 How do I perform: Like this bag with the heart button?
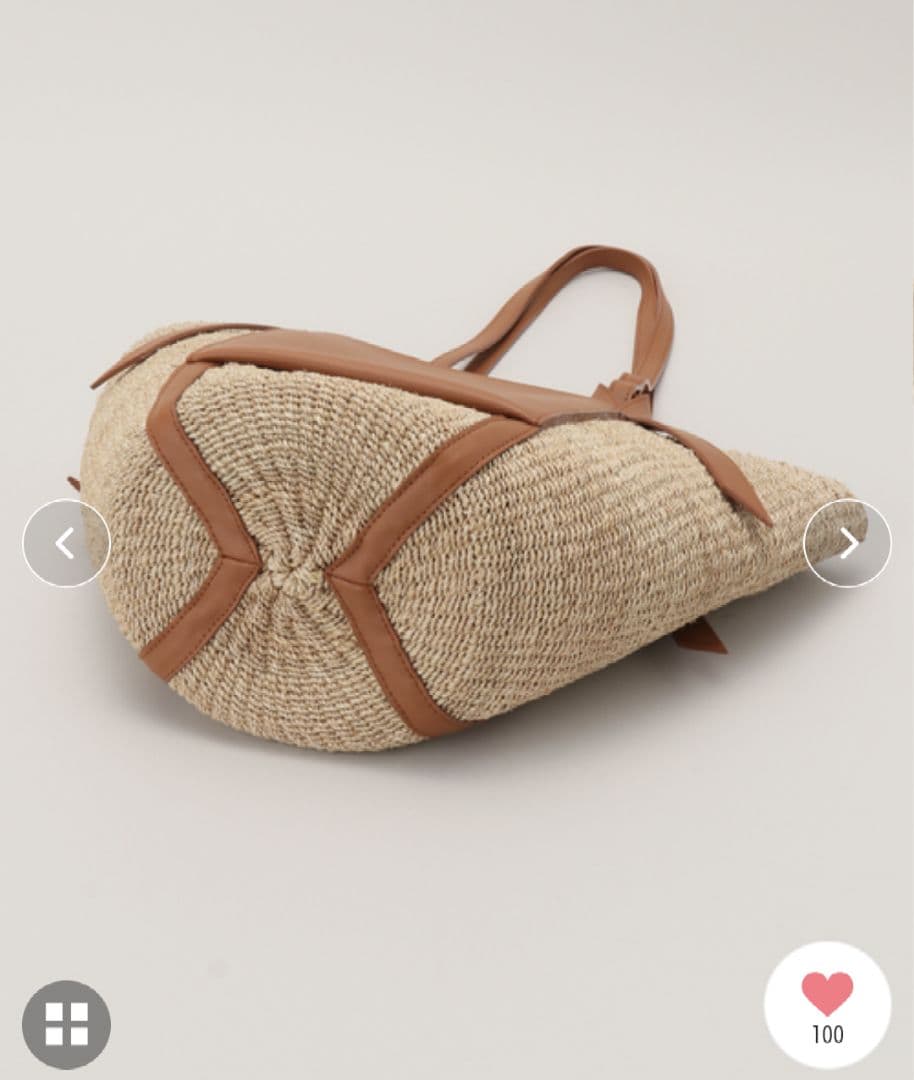827,1005
